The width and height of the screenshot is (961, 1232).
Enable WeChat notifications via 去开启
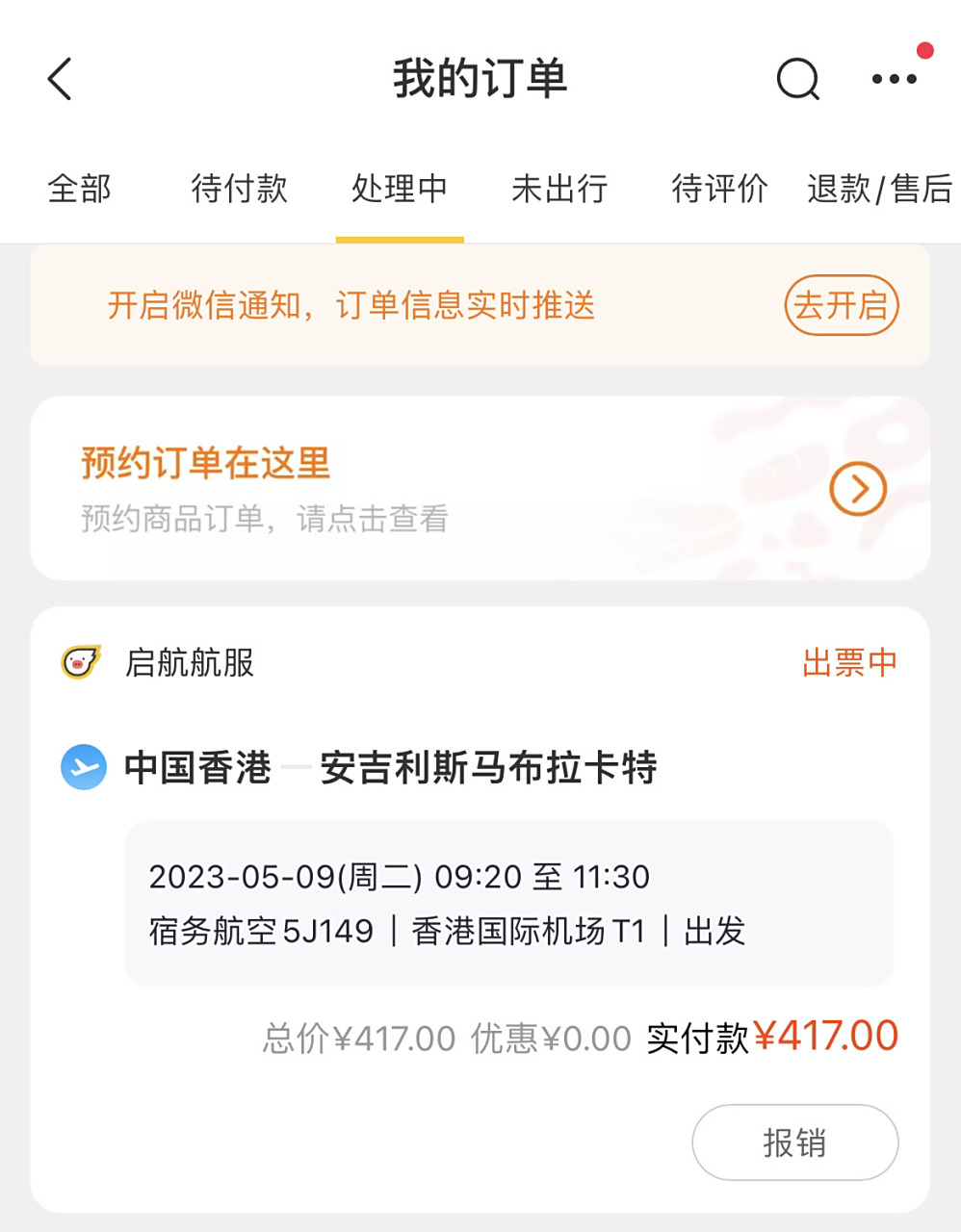(842, 305)
